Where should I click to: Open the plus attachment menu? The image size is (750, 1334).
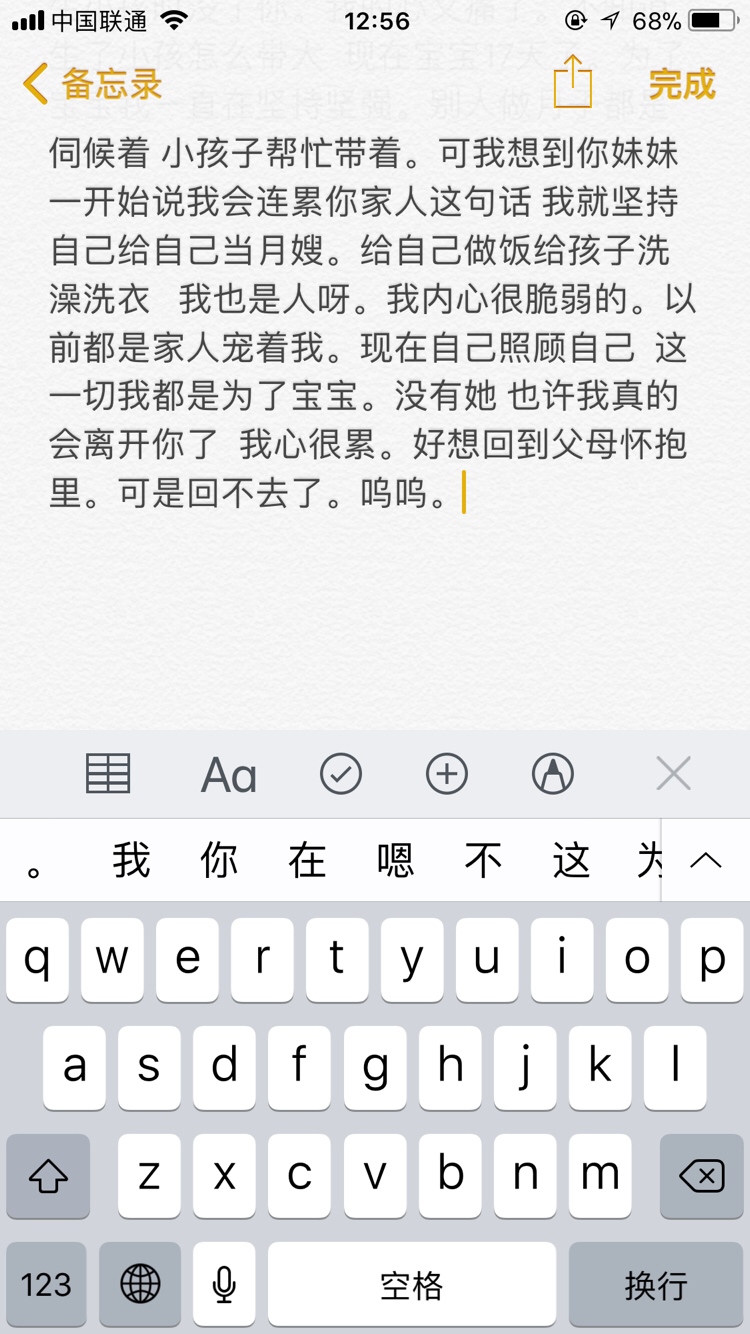tap(447, 774)
